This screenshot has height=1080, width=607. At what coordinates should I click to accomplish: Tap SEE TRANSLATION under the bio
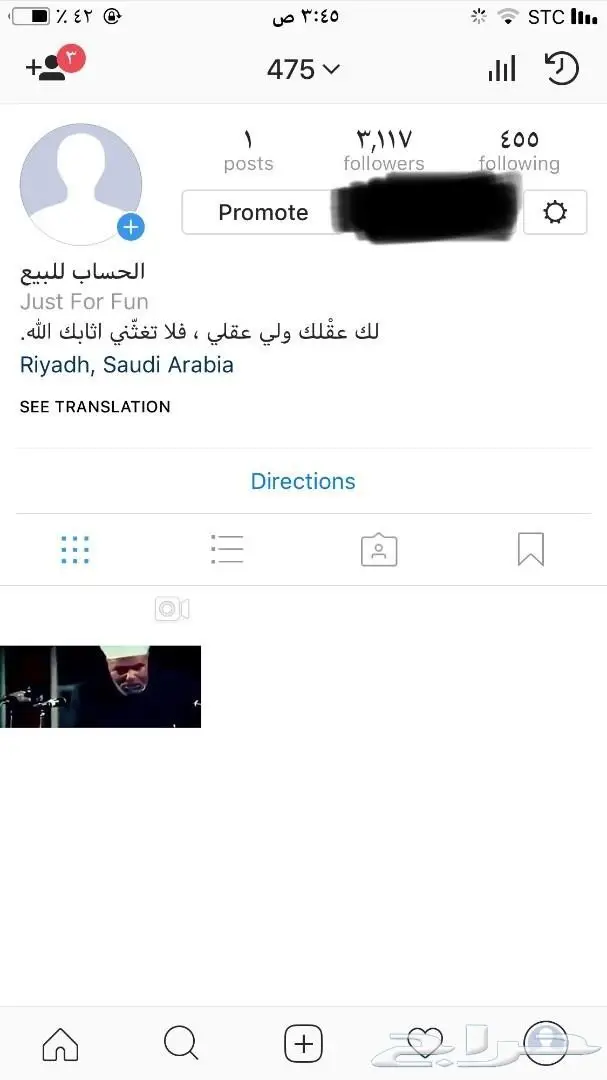click(95, 407)
